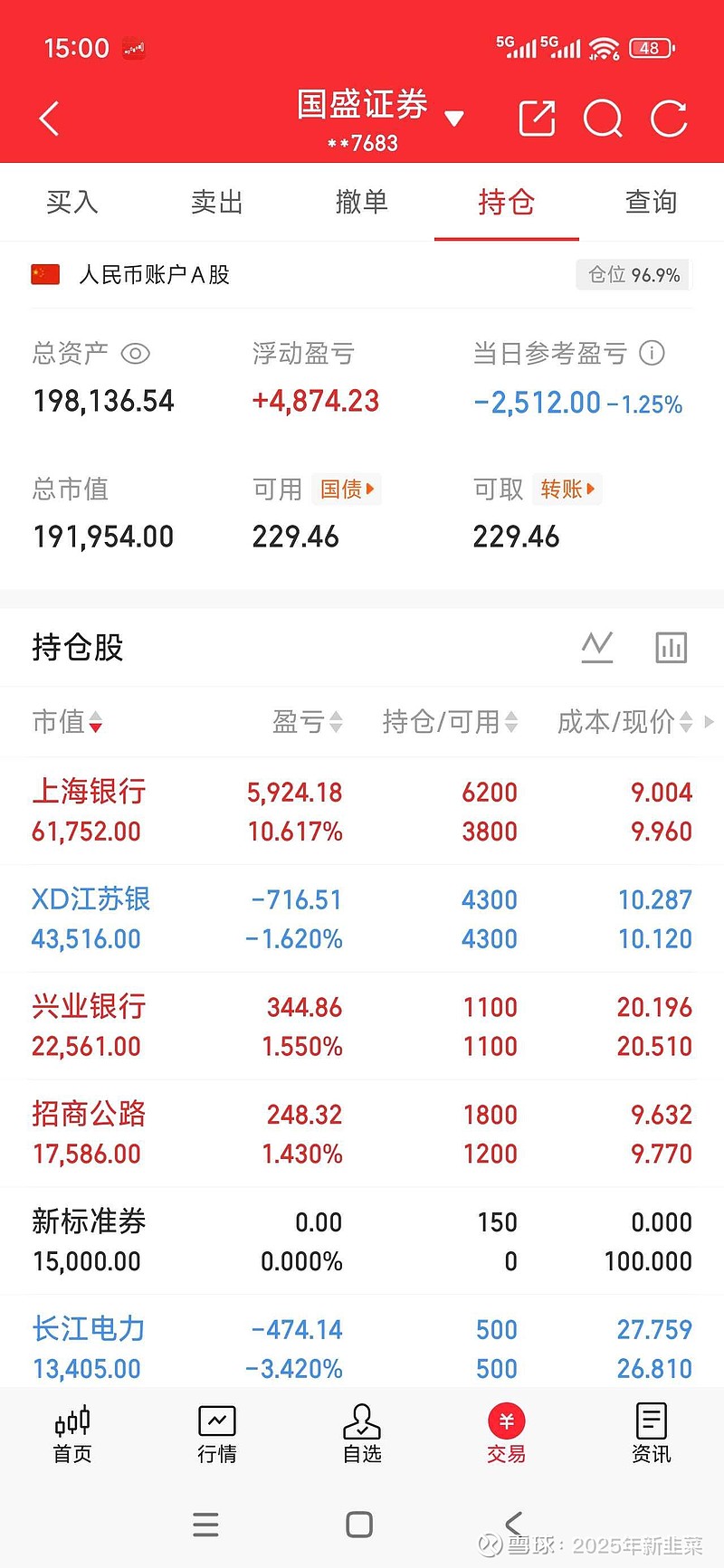Open 国债 bond purchase link
The width and height of the screenshot is (724, 1568).
[347, 489]
